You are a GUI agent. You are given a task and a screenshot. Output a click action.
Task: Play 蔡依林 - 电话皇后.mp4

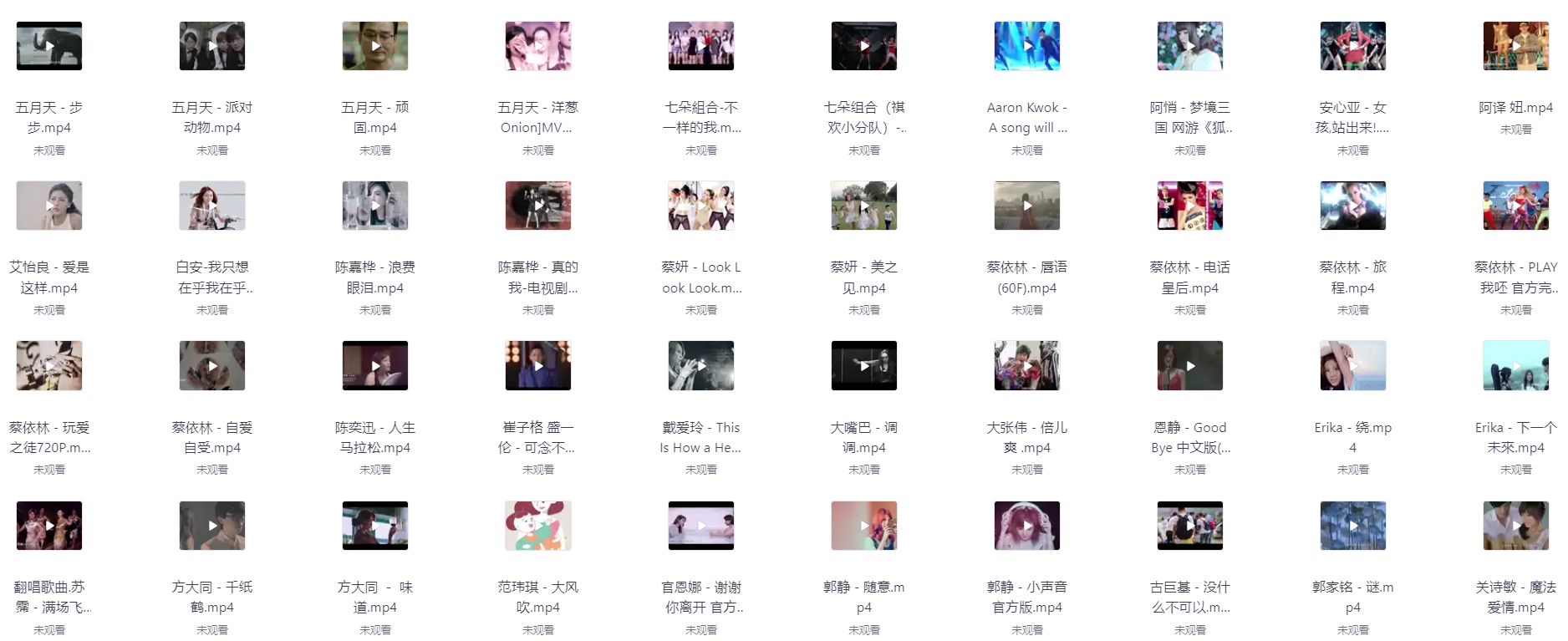(x=1190, y=206)
